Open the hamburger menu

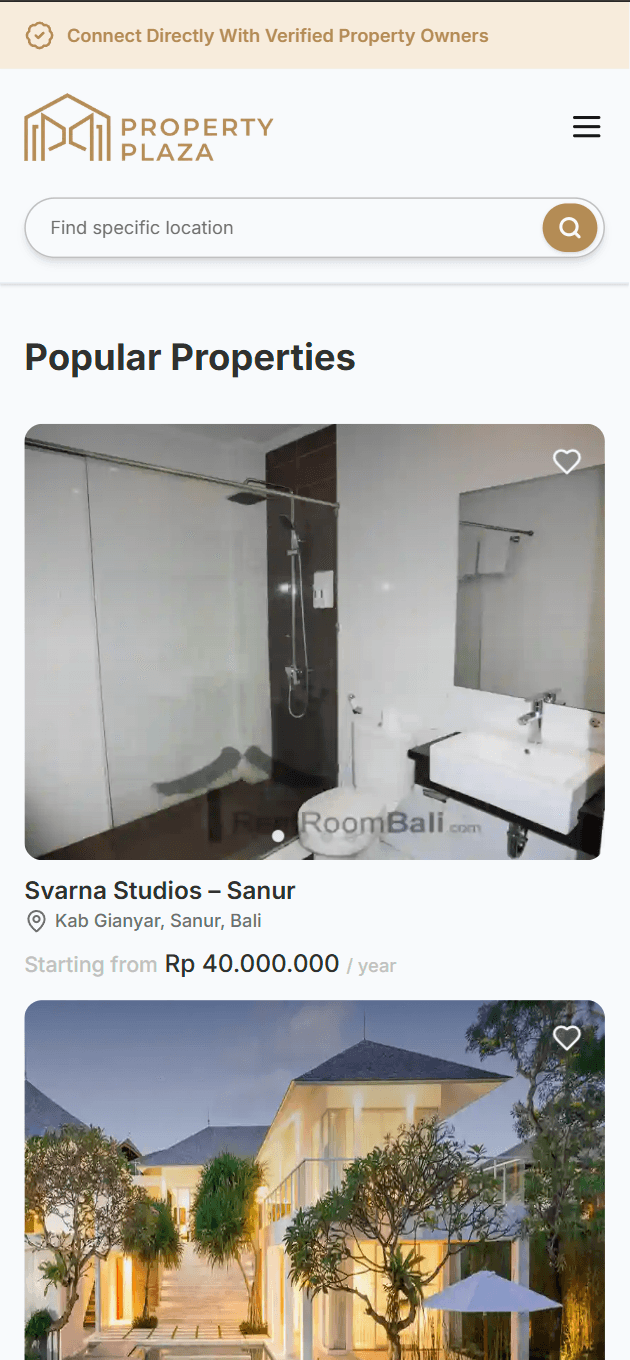[x=586, y=127]
